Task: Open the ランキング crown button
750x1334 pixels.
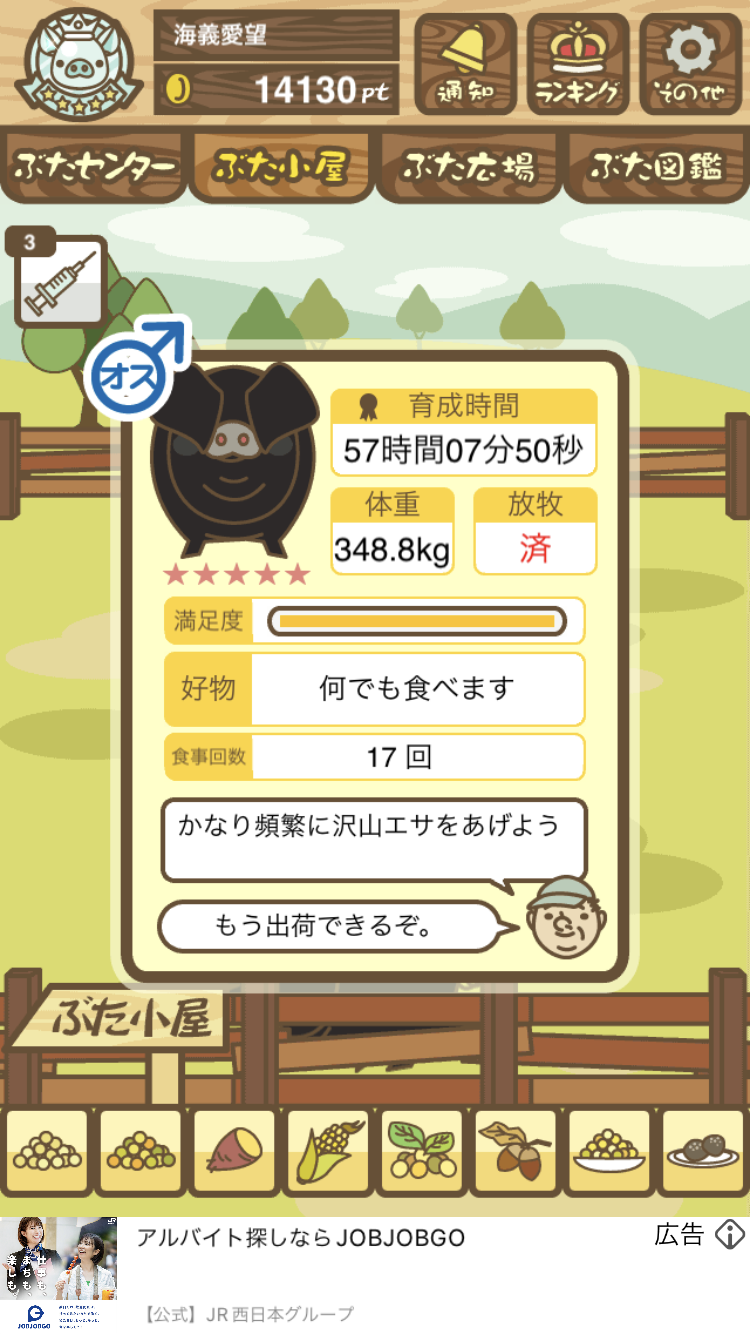Action: pyautogui.click(x=578, y=64)
